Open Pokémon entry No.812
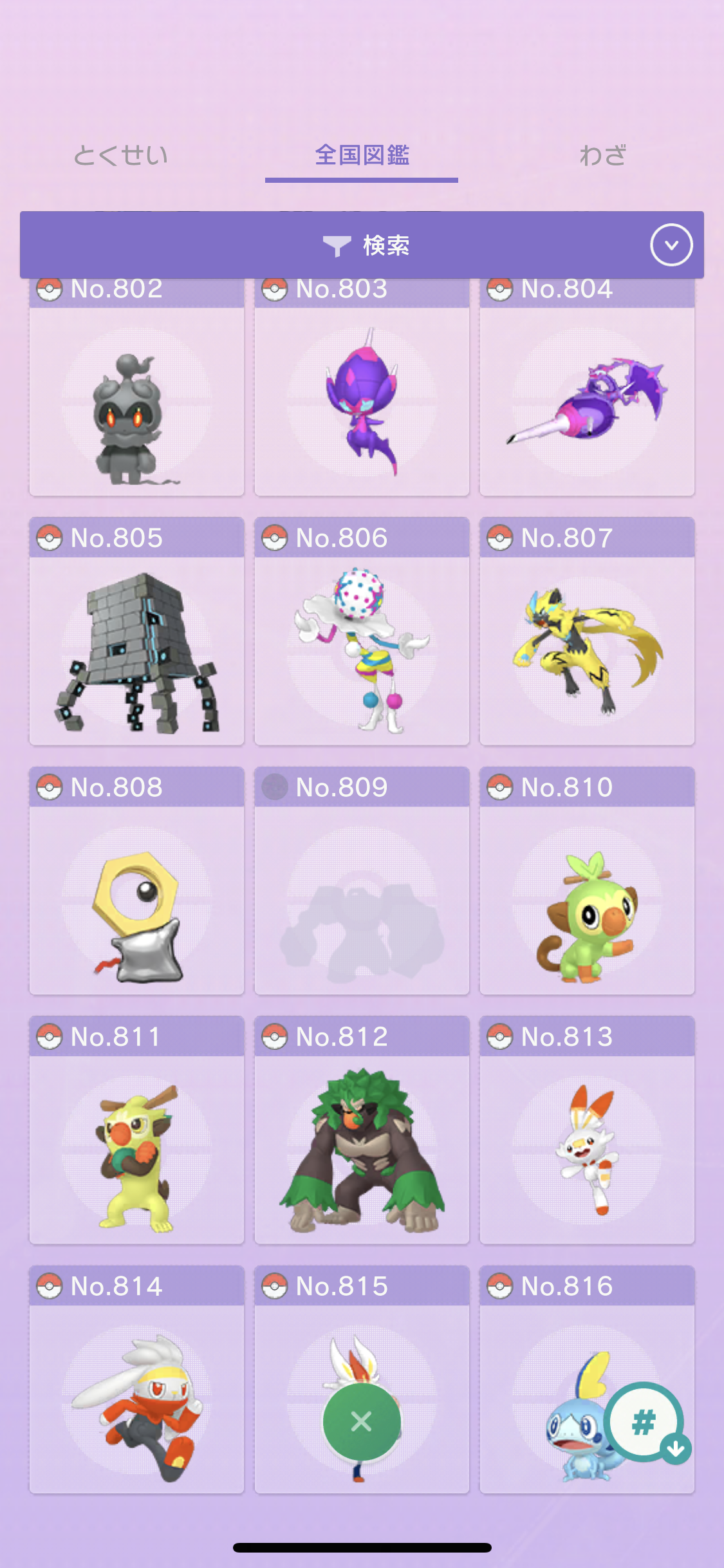 pyautogui.click(x=362, y=1130)
